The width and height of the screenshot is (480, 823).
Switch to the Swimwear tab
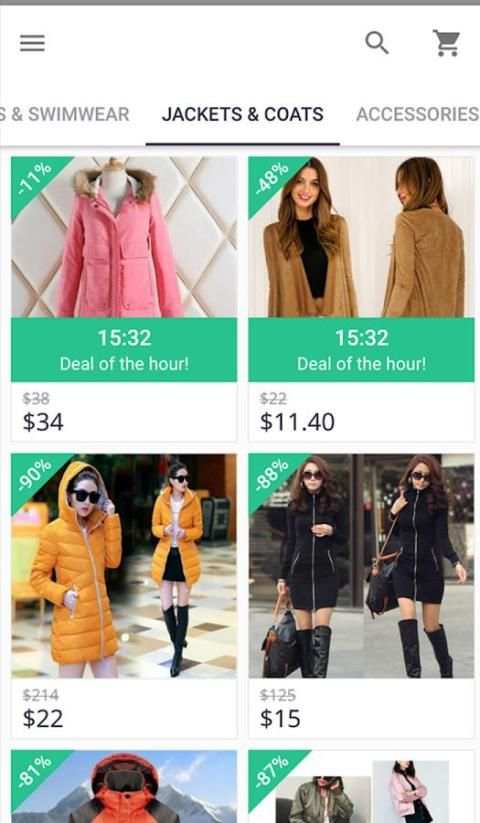click(x=64, y=114)
